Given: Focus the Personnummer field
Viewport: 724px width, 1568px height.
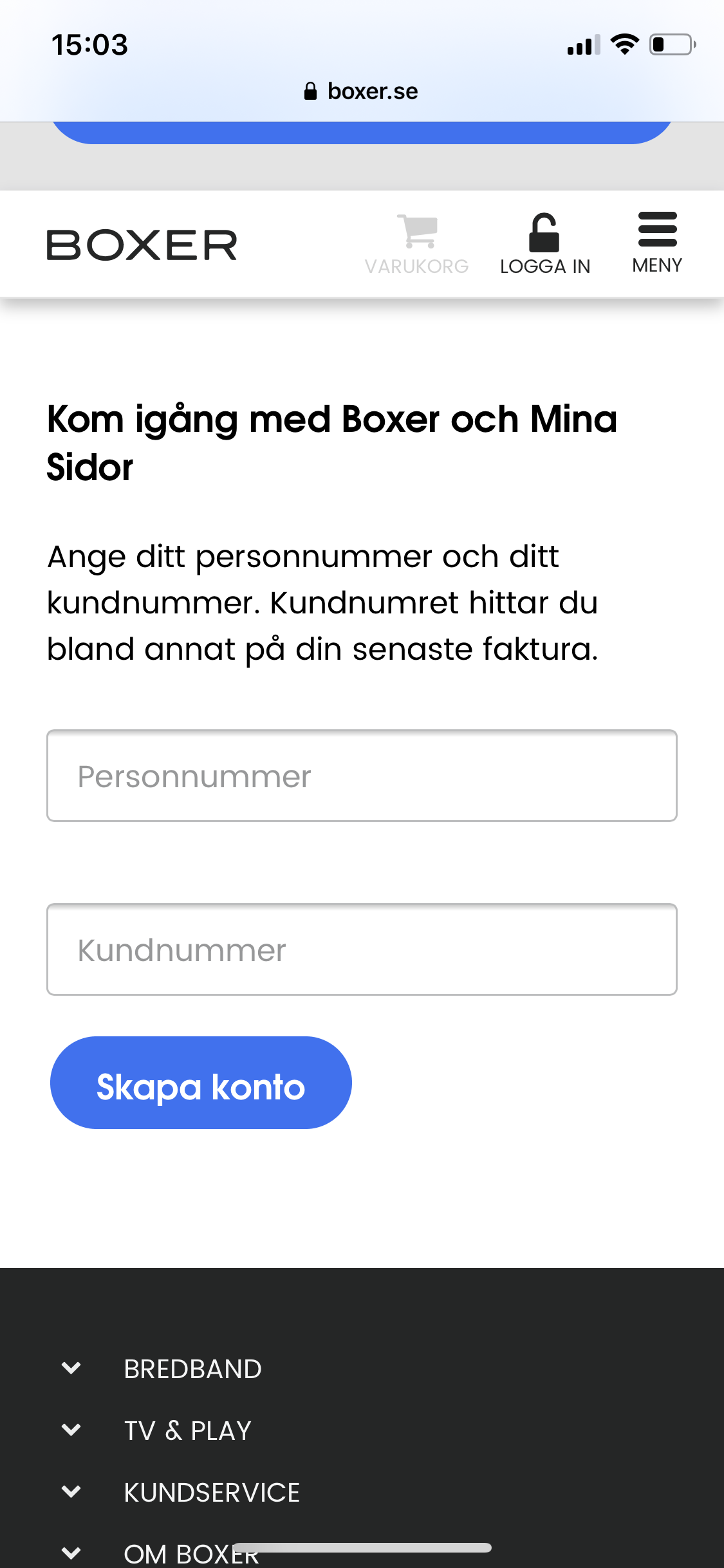Looking at the screenshot, I should coord(362,776).
